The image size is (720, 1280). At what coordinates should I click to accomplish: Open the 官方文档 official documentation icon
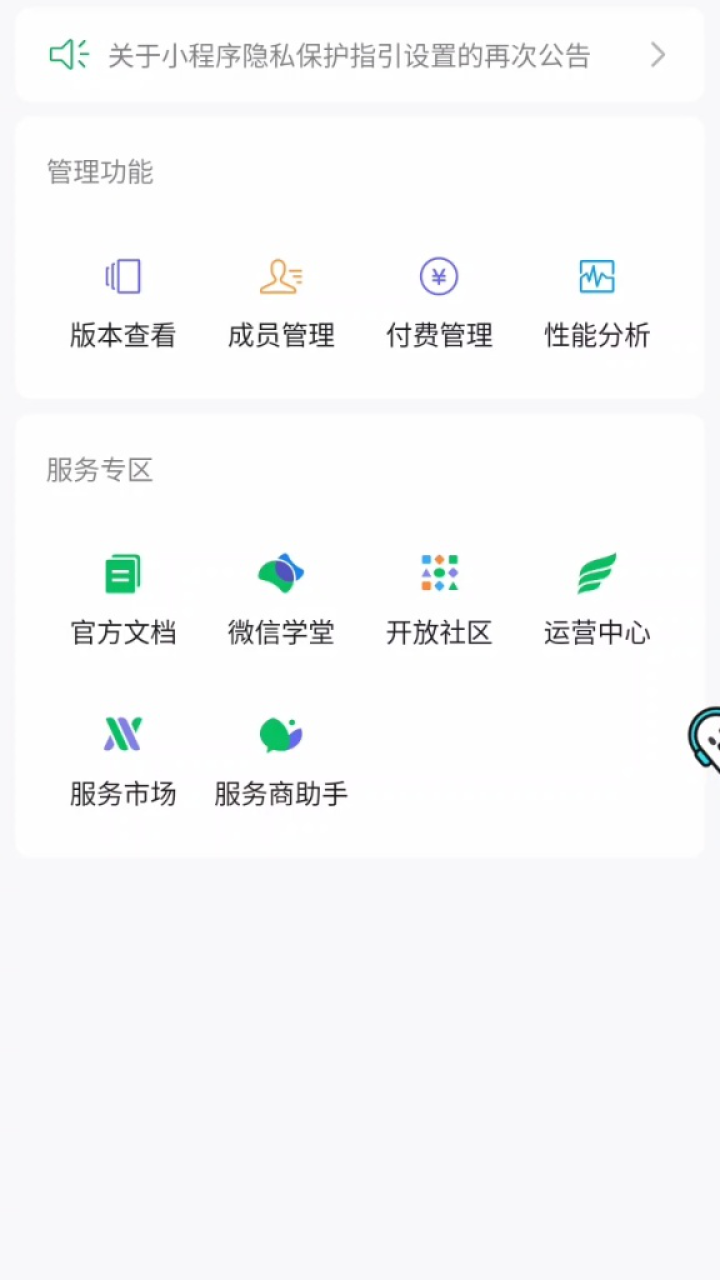(x=123, y=572)
